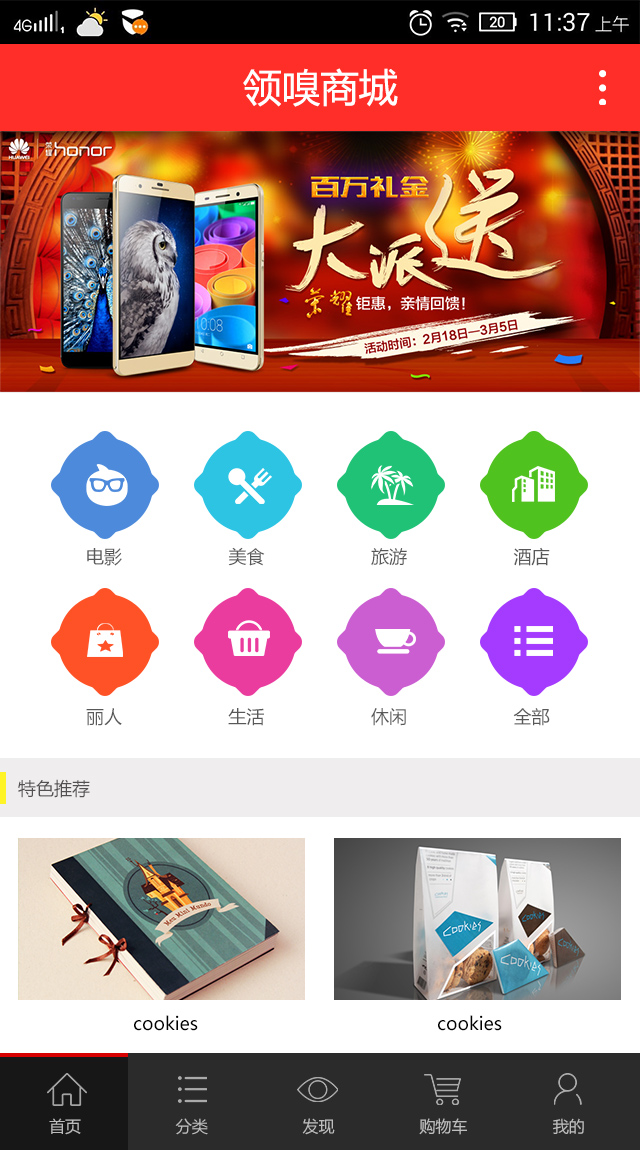The height and width of the screenshot is (1150, 640).
Task: Open the 休闲 category
Action: [x=390, y=642]
